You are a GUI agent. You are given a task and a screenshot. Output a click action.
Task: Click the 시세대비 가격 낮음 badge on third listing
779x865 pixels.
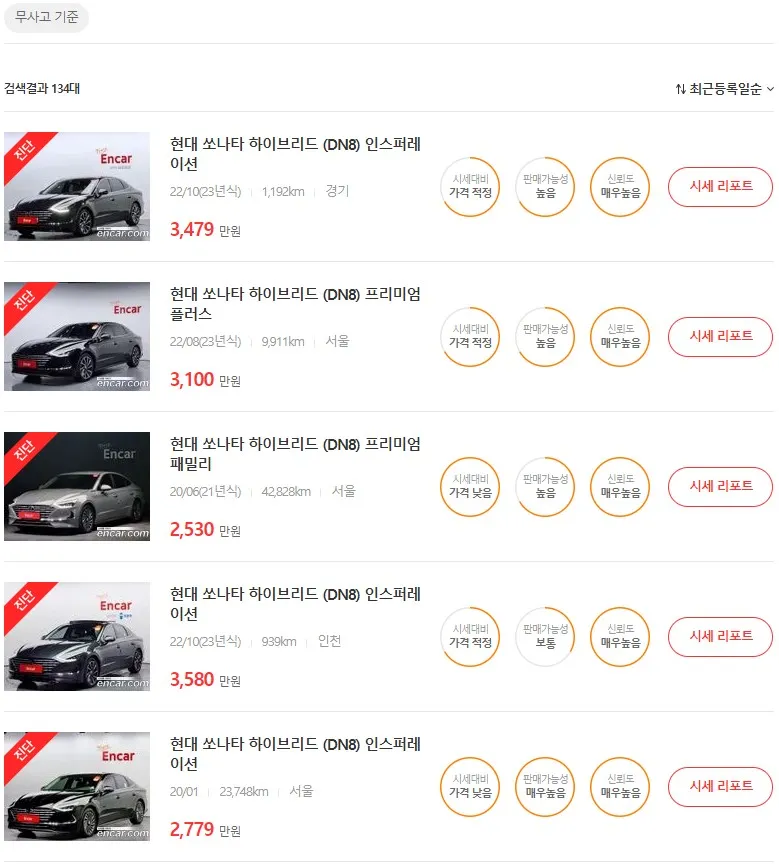(x=469, y=487)
